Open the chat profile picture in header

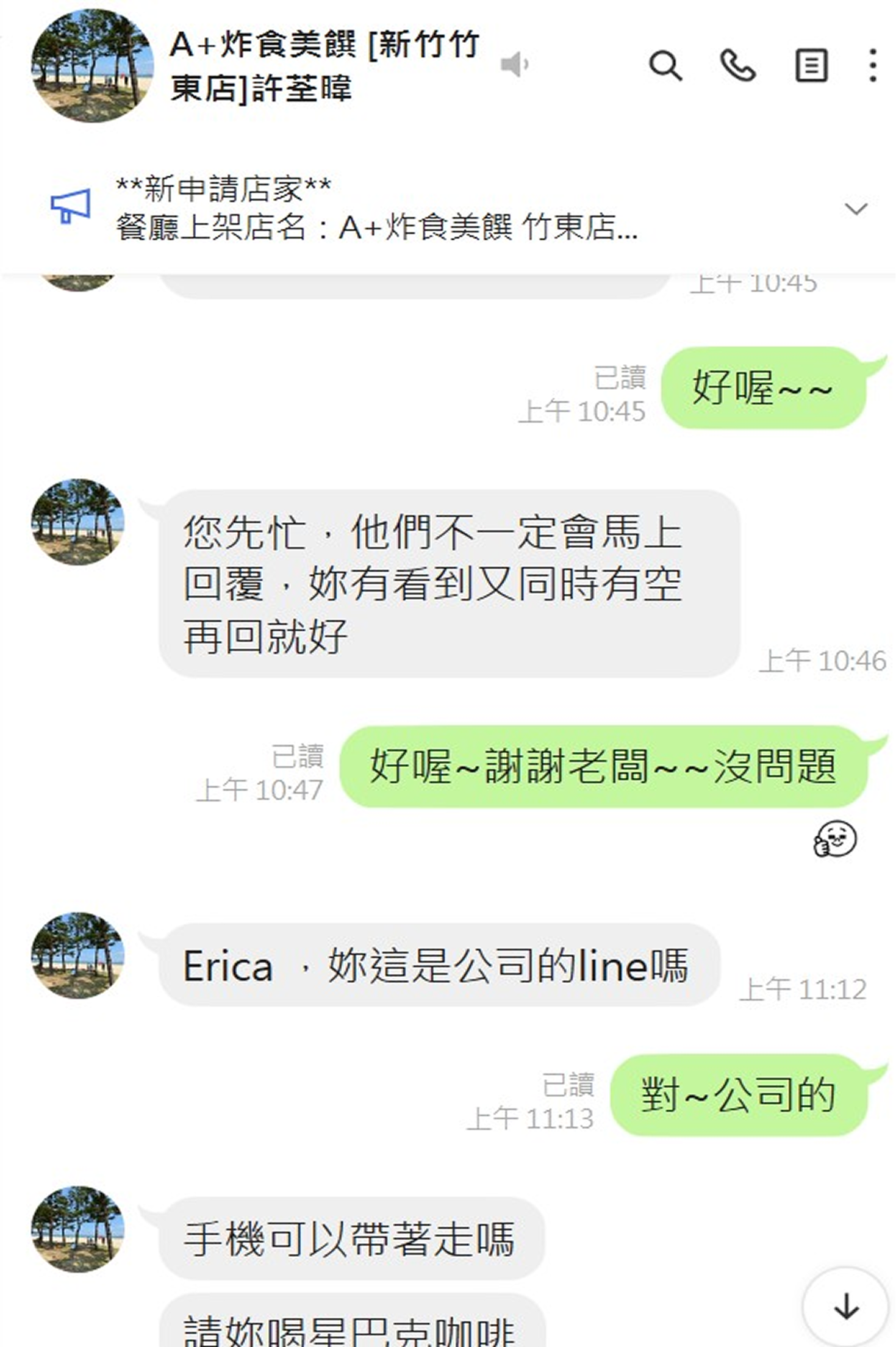click(x=92, y=65)
